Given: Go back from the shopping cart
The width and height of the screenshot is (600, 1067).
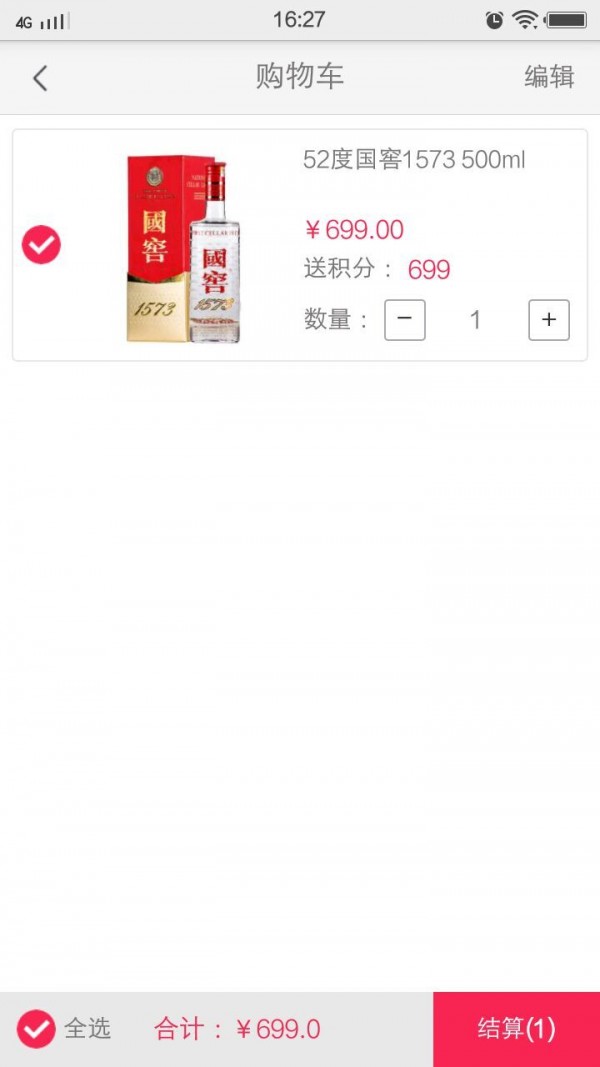Looking at the screenshot, I should point(40,78).
